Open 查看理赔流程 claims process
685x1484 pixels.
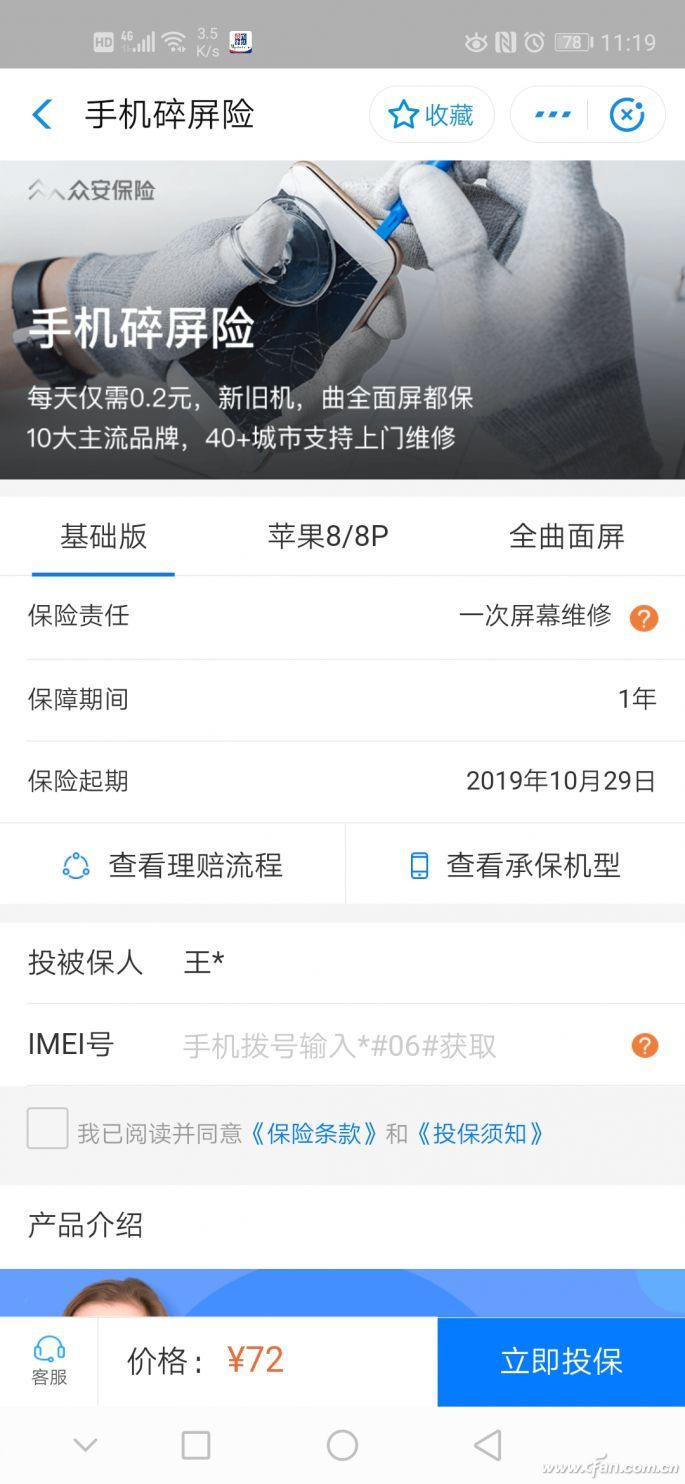coord(173,865)
